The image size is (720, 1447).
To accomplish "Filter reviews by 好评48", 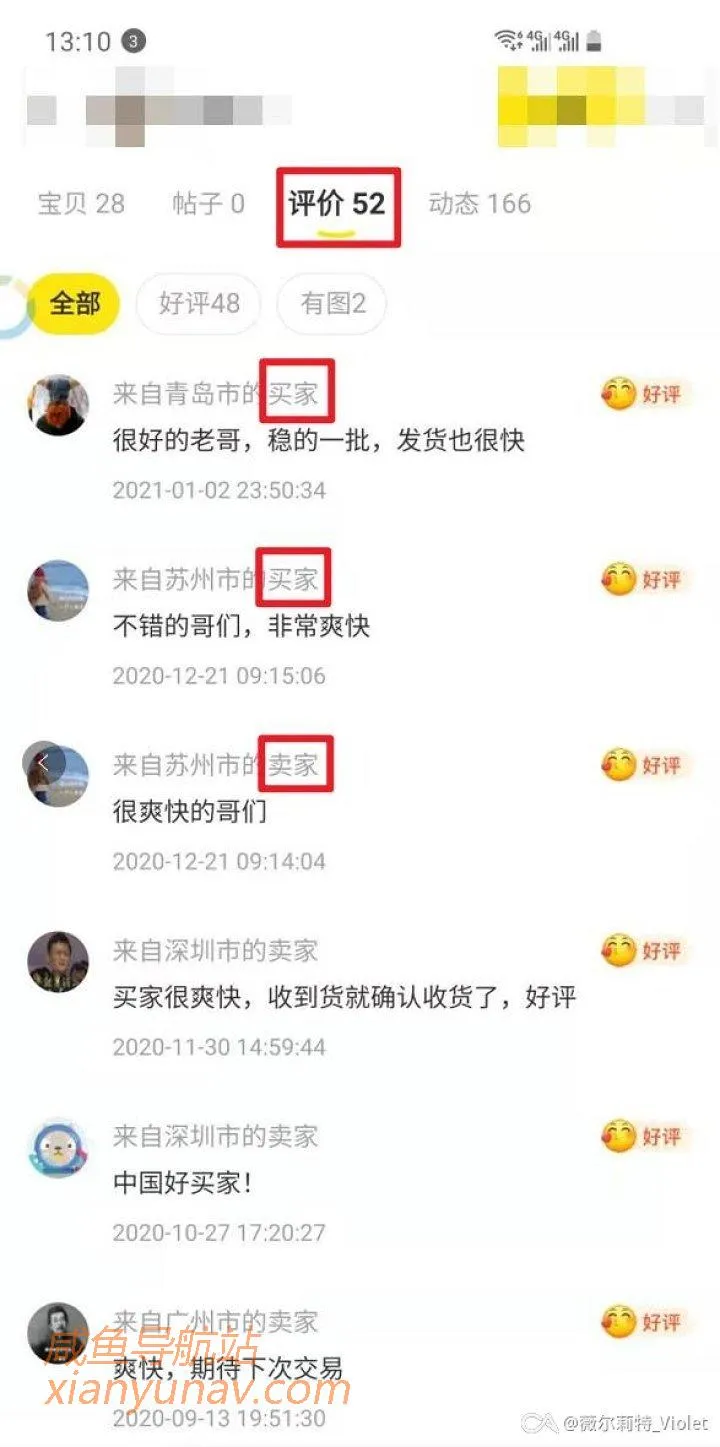I will (x=199, y=303).
